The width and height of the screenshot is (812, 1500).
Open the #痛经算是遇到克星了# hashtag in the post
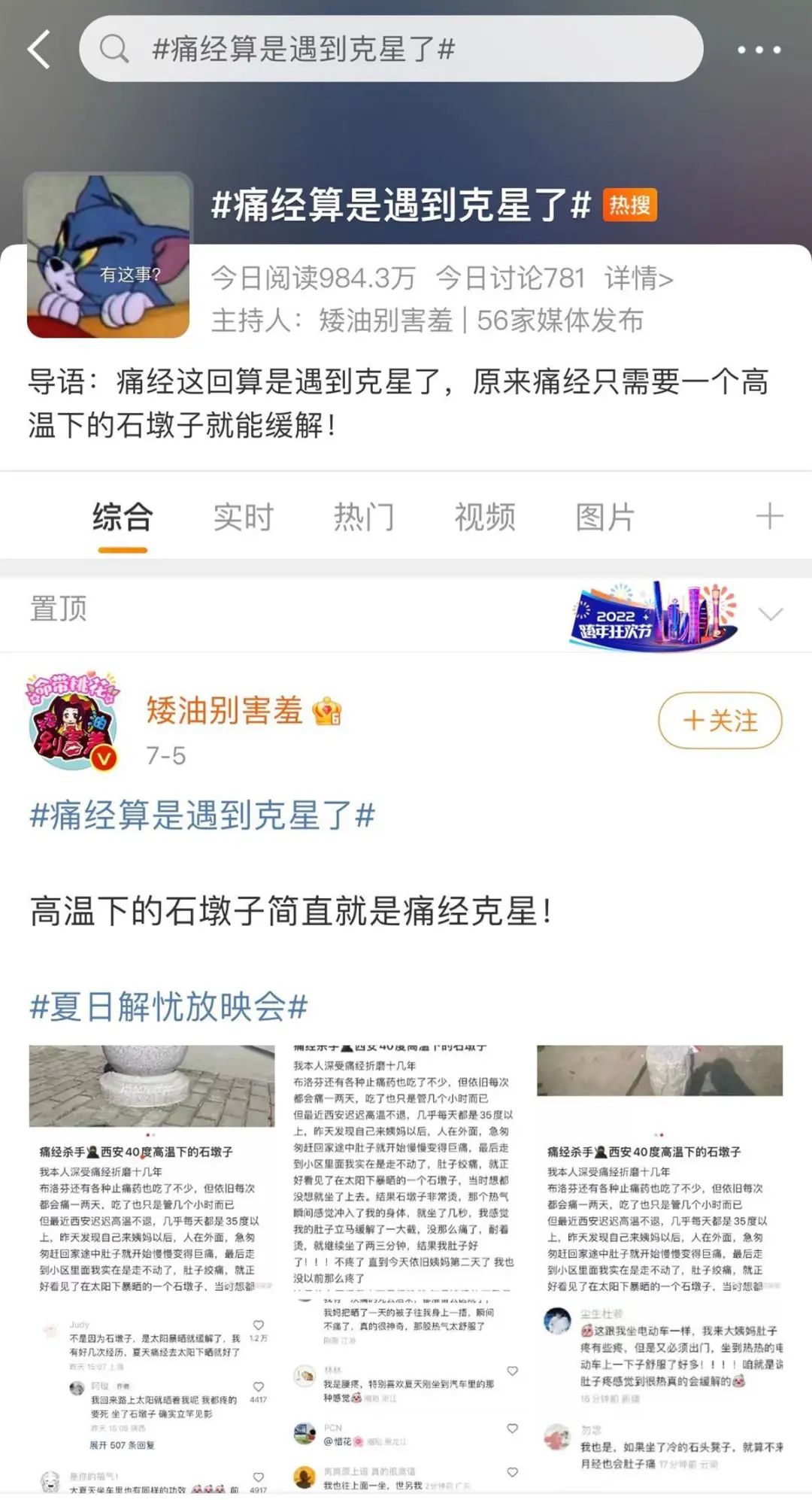[x=202, y=815]
